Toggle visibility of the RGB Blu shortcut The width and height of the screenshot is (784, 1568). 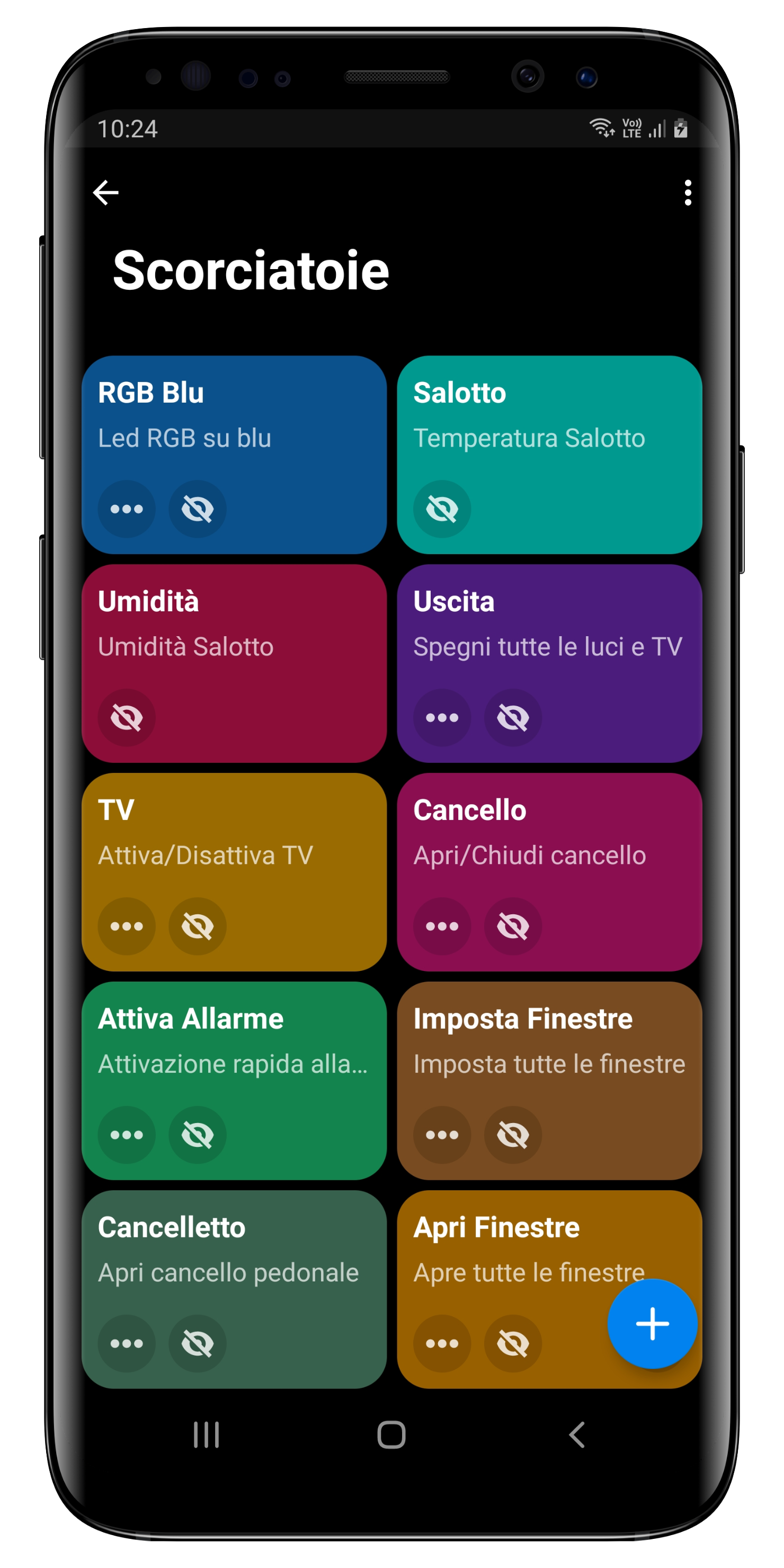point(197,509)
